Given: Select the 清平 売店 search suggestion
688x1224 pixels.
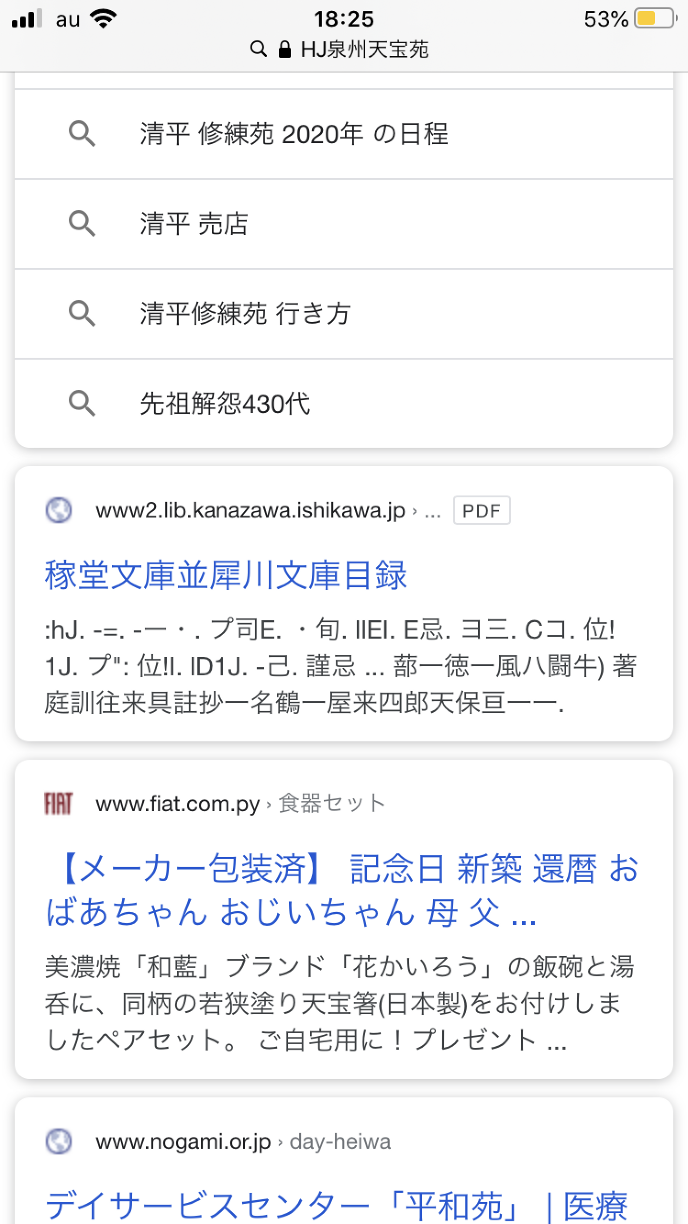Looking at the screenshot, I should click(194, 224).
